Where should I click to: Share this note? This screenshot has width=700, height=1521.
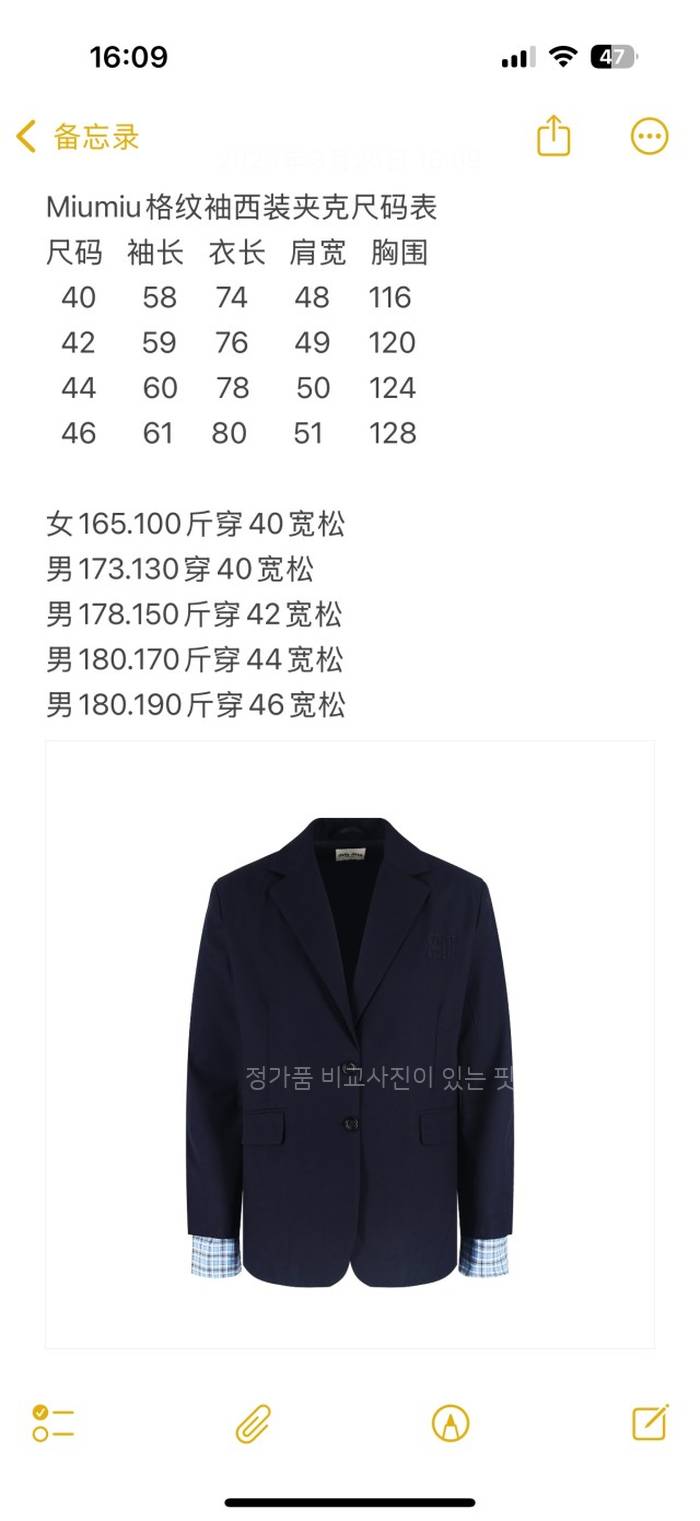pyautogui.click(x=553, y=136)
